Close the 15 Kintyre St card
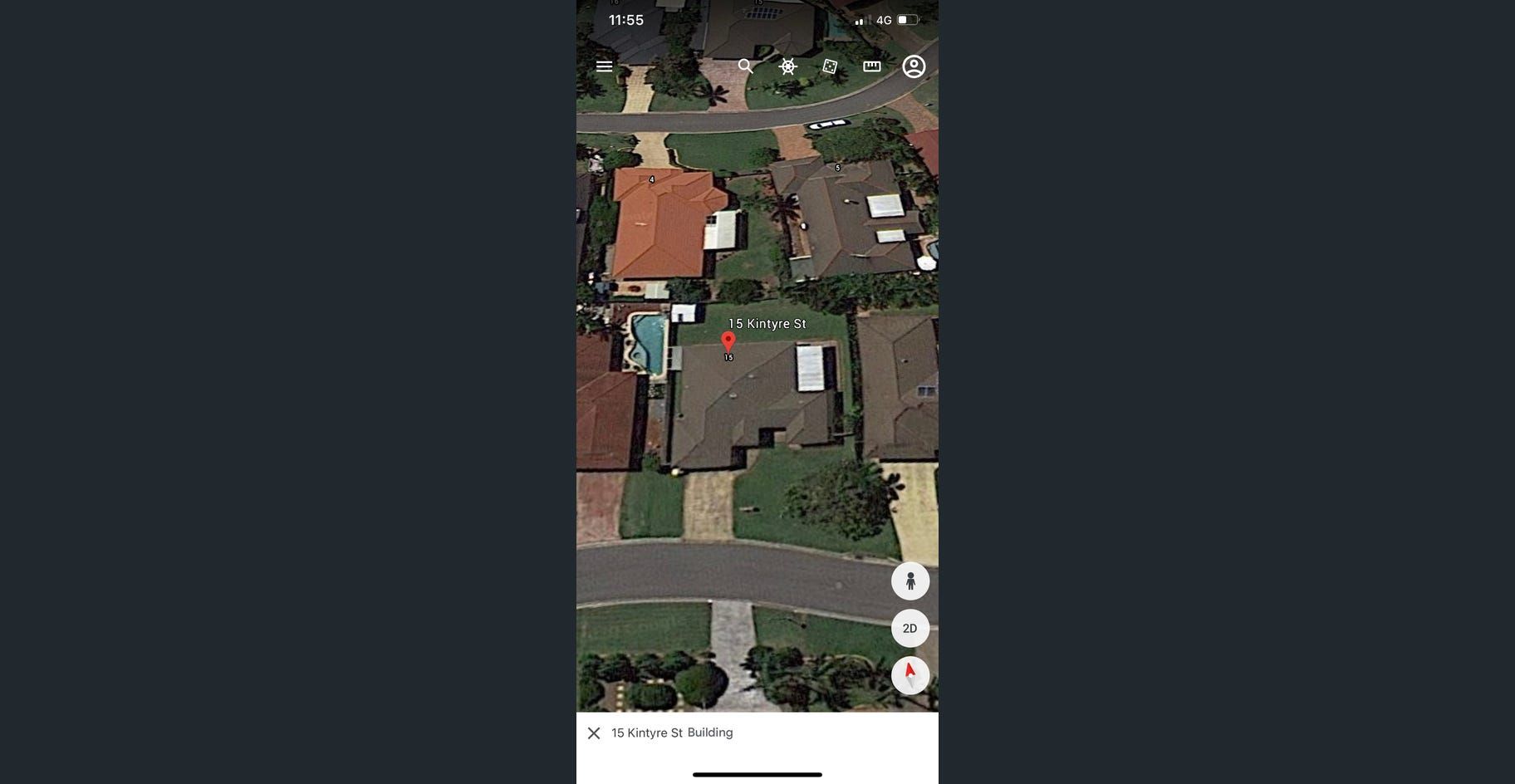 click(x=594, y=733)
